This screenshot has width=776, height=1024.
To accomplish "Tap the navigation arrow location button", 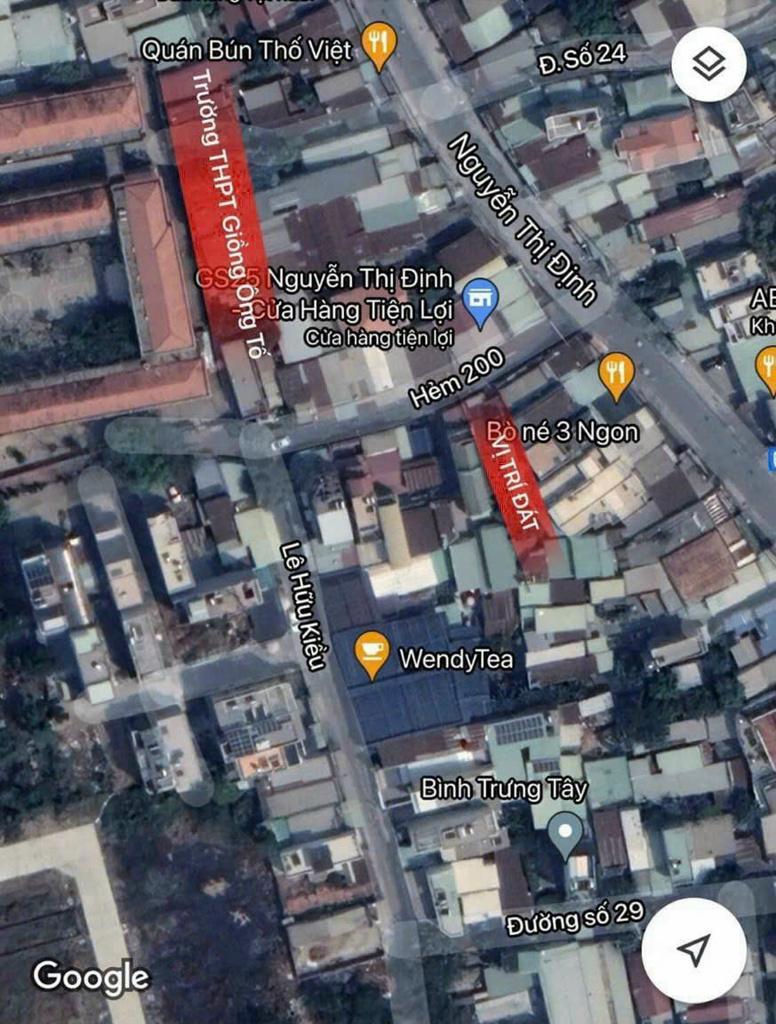I will point(693,949).
